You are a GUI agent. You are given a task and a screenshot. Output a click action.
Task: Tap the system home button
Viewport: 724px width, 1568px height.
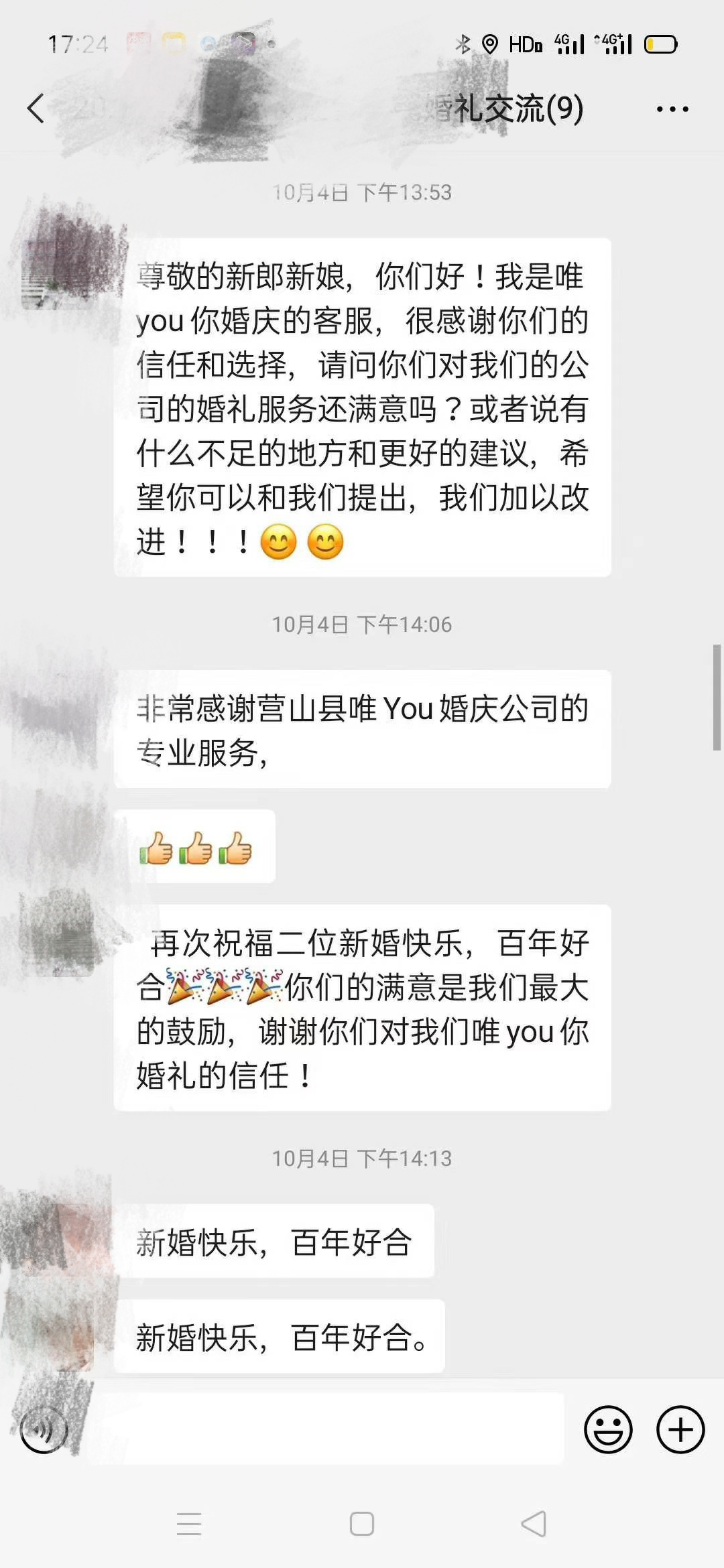coord(362,1524)
